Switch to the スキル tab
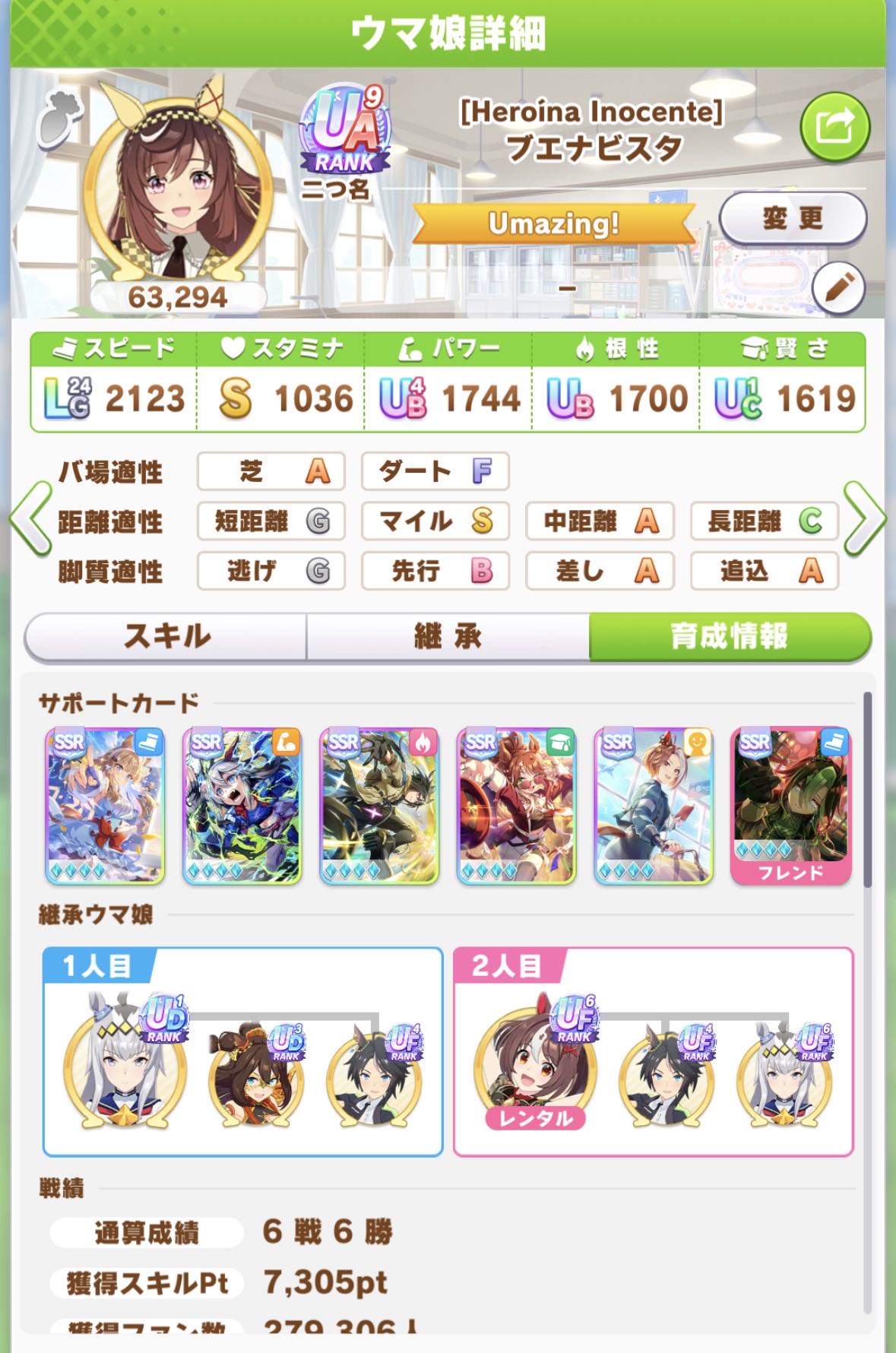The height and width of the screenshot is (1353, 896). coord(166,636)
